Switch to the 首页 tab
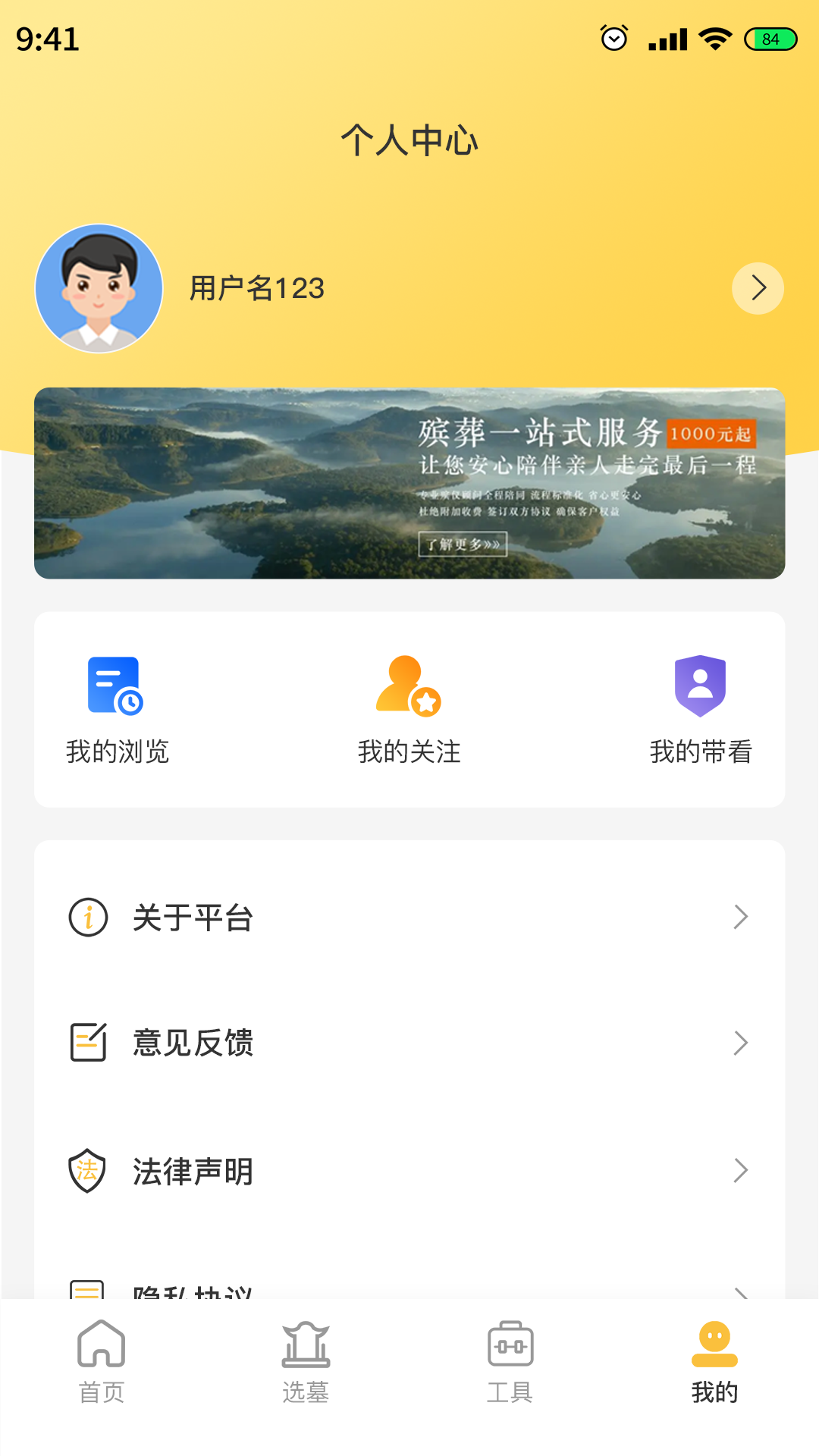The height and width of the screenshot is (1456, 819). click(x=102, y=1362)
